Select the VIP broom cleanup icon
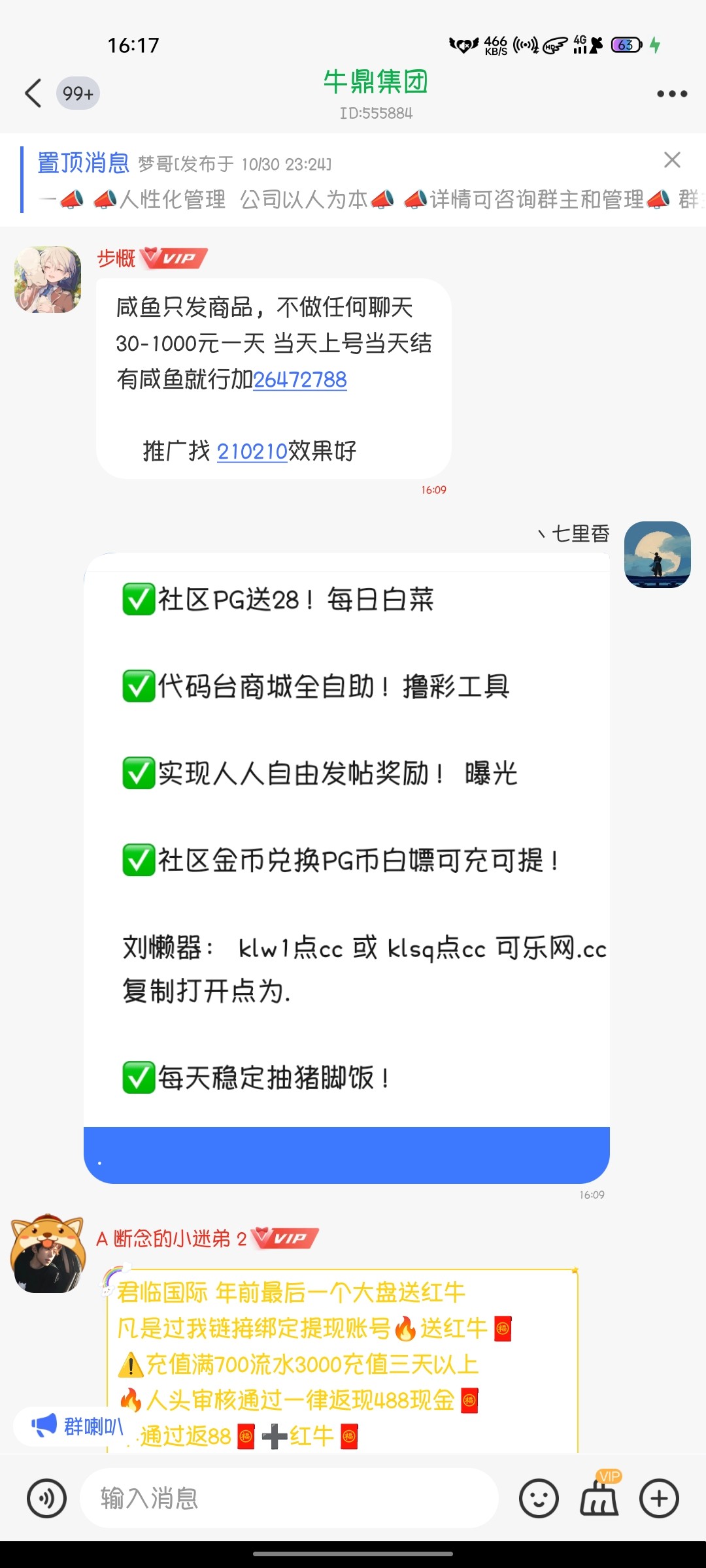The image size is (706, 1568). coord(599,1501)
